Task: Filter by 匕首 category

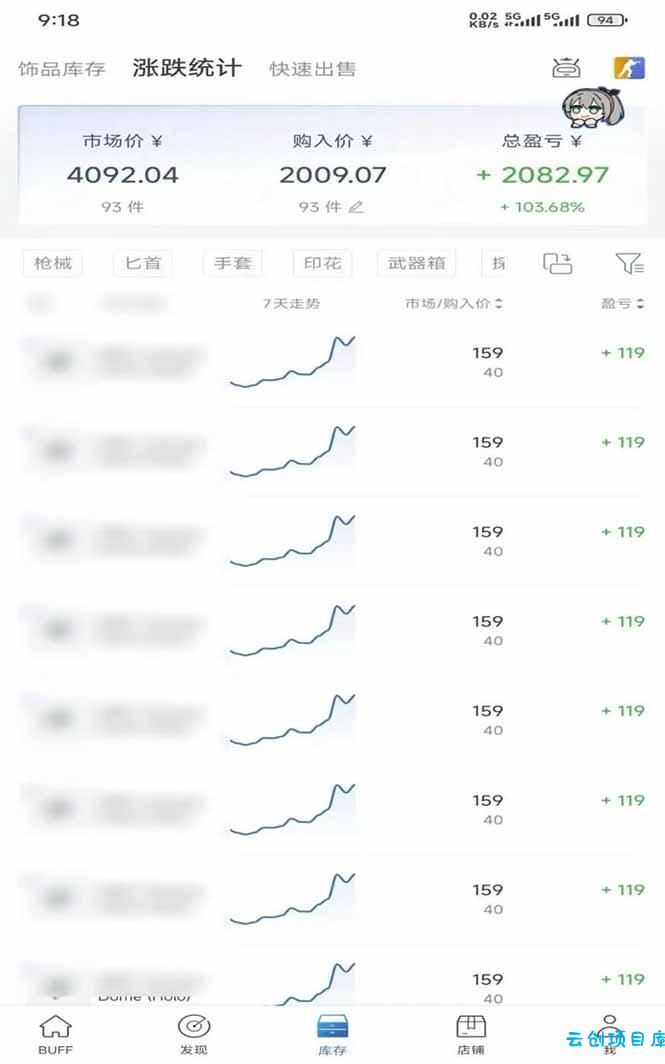Action: pyautogui.click(x=142, y=263)
